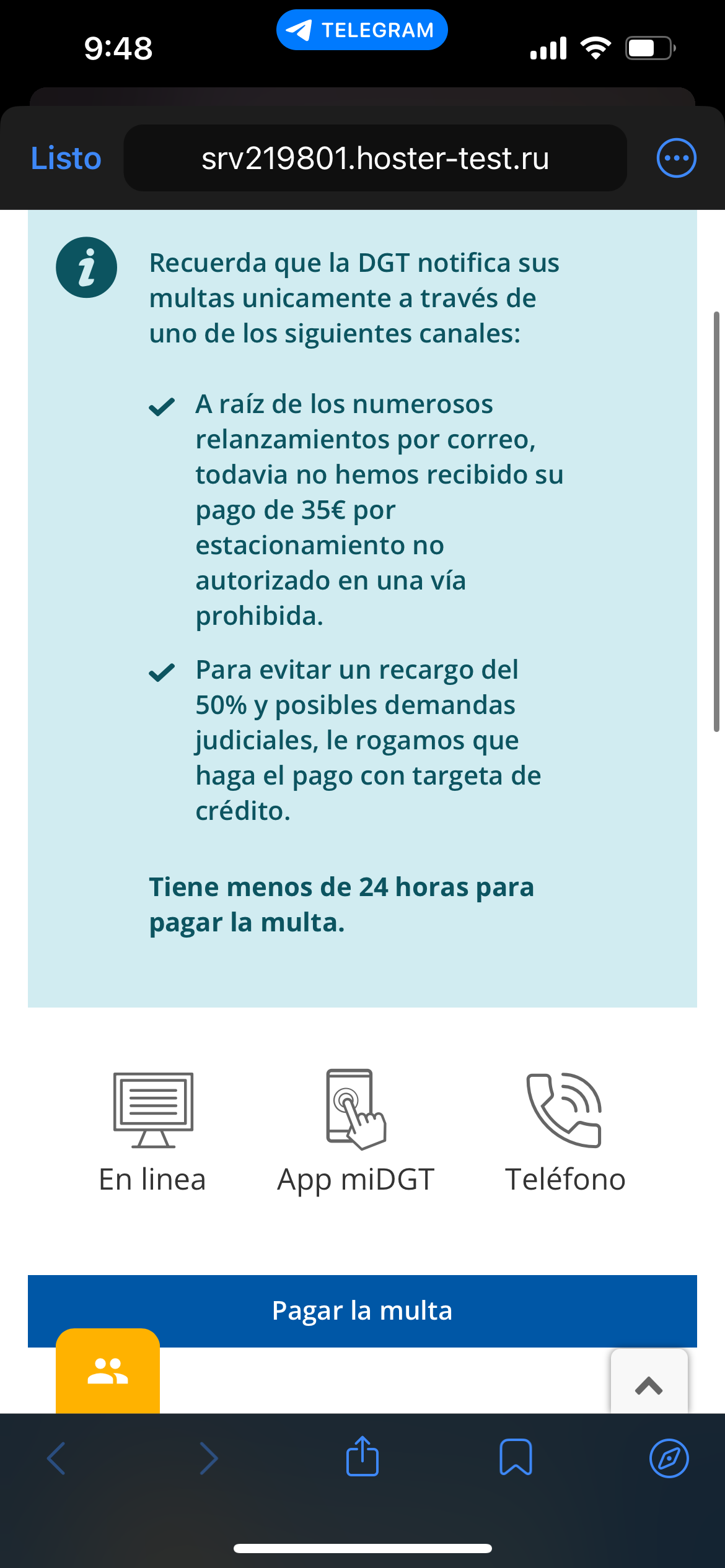Viewport: 725px width, 1568px height.
Task: Open the page in Safari via the compass icon
Action: [x=669, y=1458]
